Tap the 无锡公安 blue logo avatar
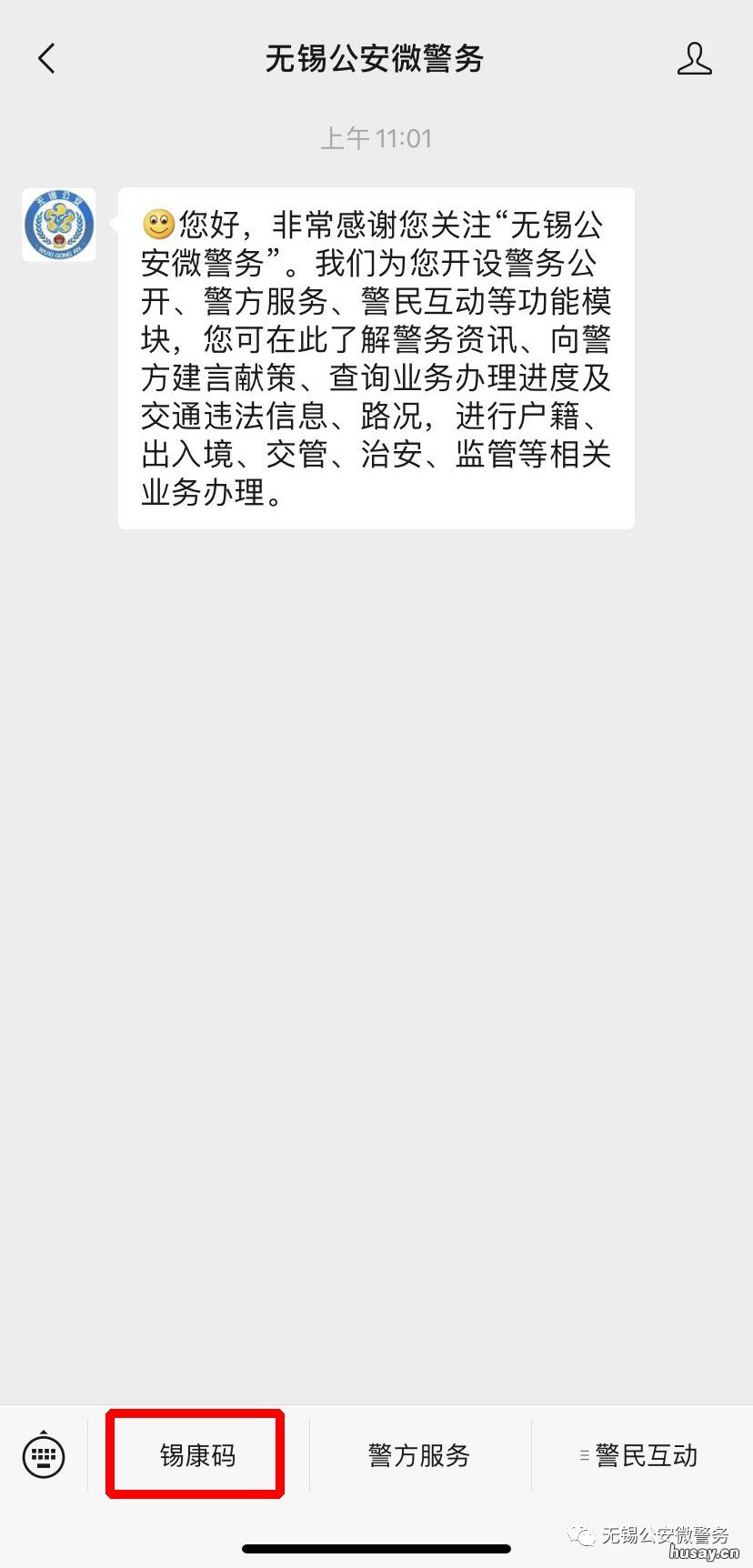 point(58,225)
